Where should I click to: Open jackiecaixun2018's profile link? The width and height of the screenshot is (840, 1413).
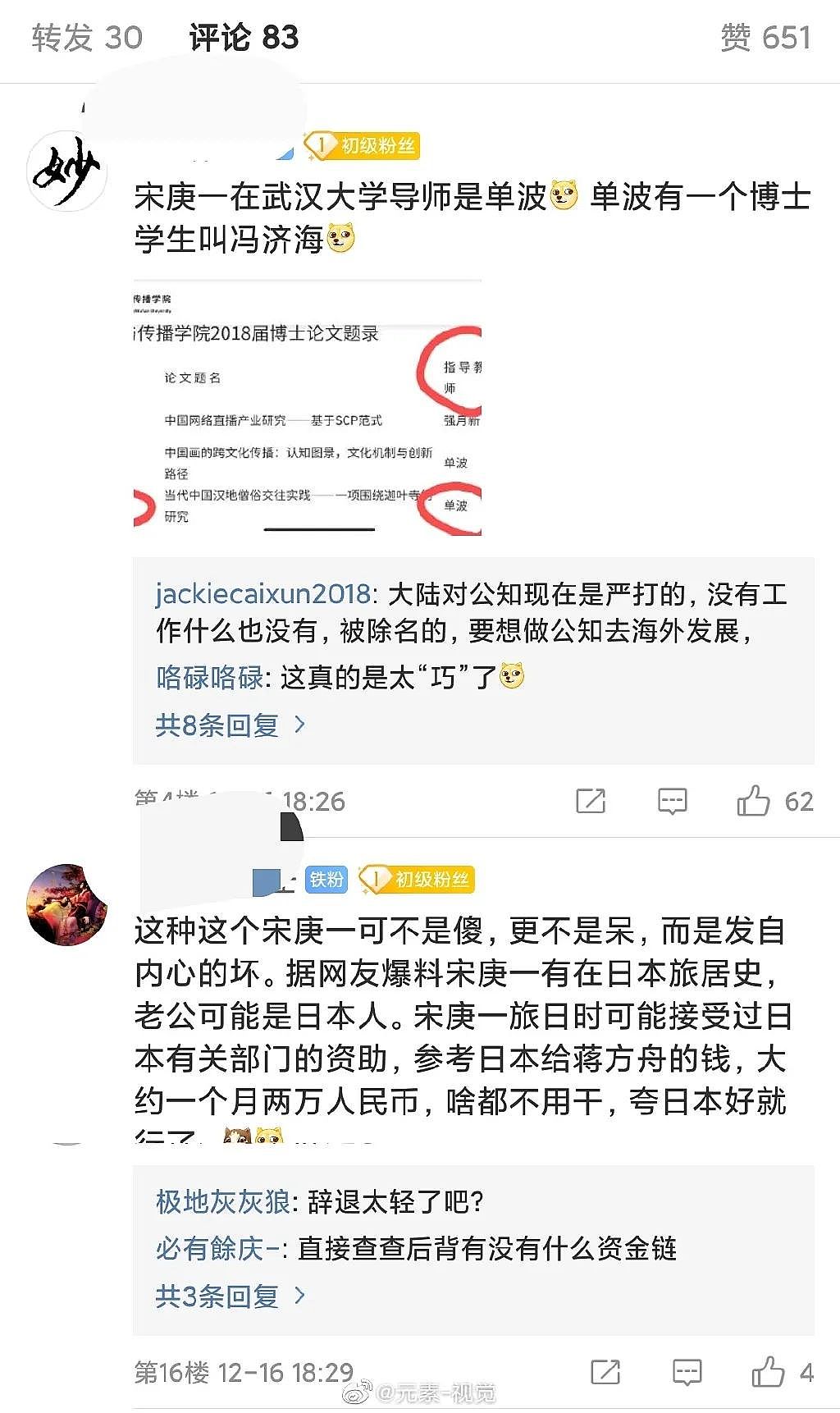tap(263, 594)
